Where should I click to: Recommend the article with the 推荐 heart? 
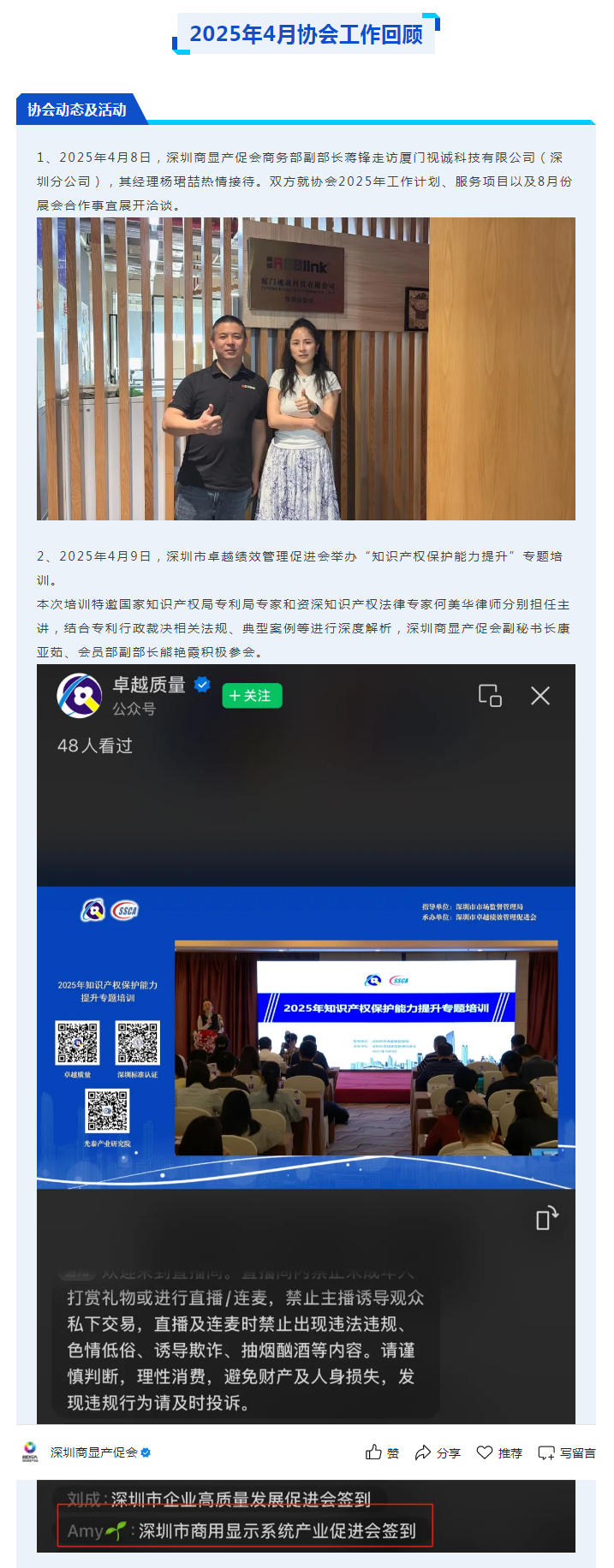coord(499,1452)
